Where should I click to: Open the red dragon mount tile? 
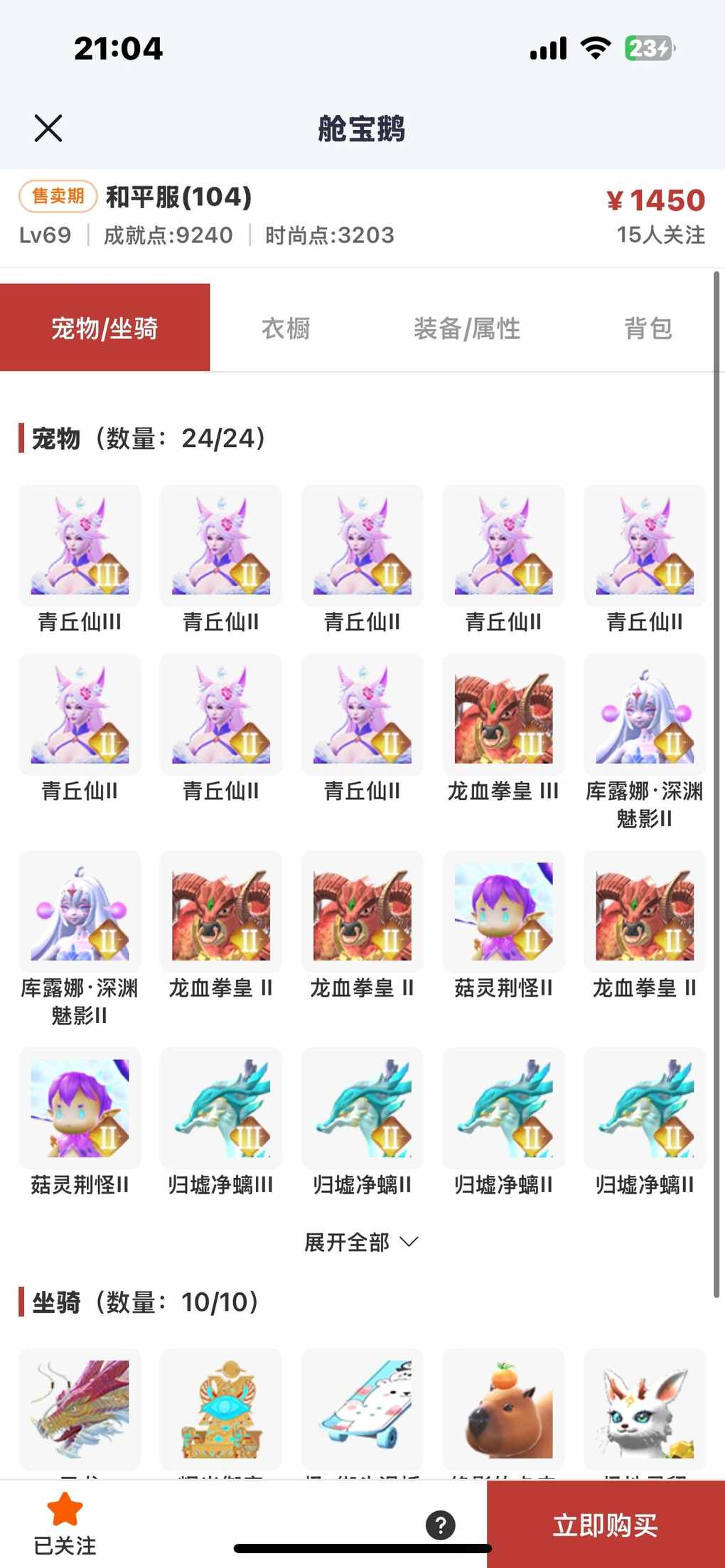click(80, 1410)
